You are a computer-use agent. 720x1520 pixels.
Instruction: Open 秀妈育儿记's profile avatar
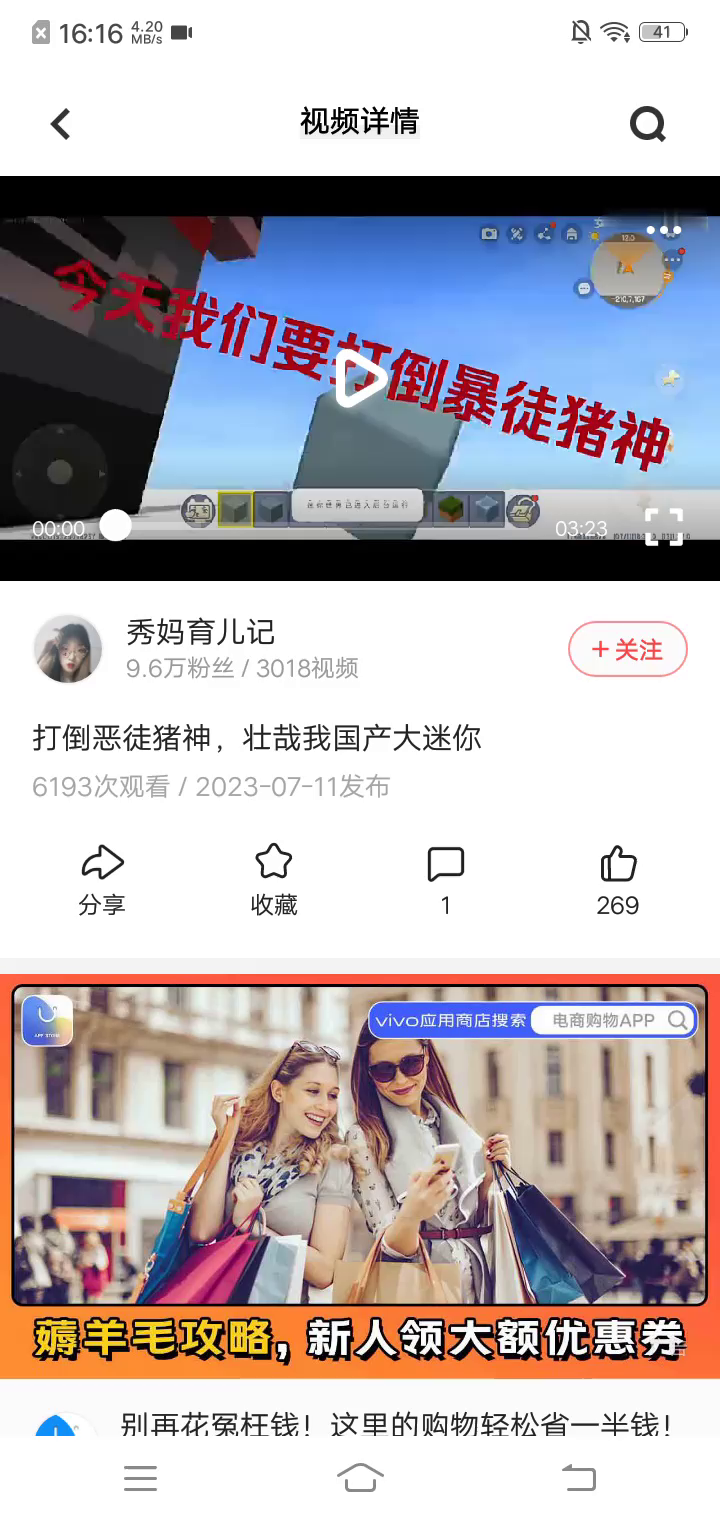coord(68,650)
